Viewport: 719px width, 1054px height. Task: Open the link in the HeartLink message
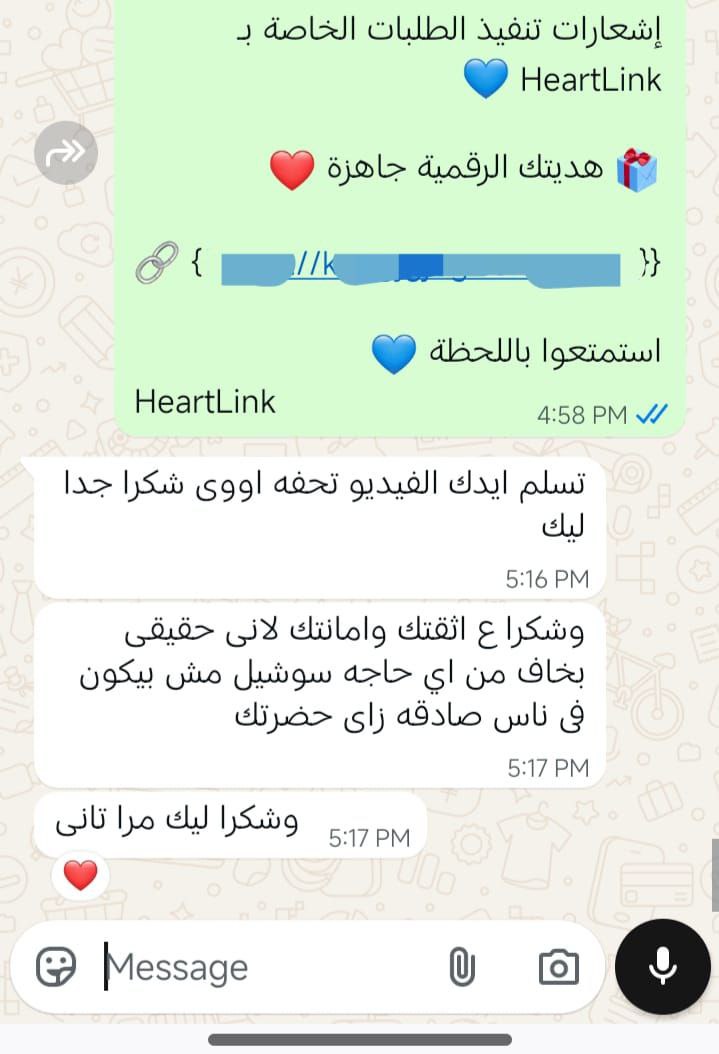click(420, 267)
